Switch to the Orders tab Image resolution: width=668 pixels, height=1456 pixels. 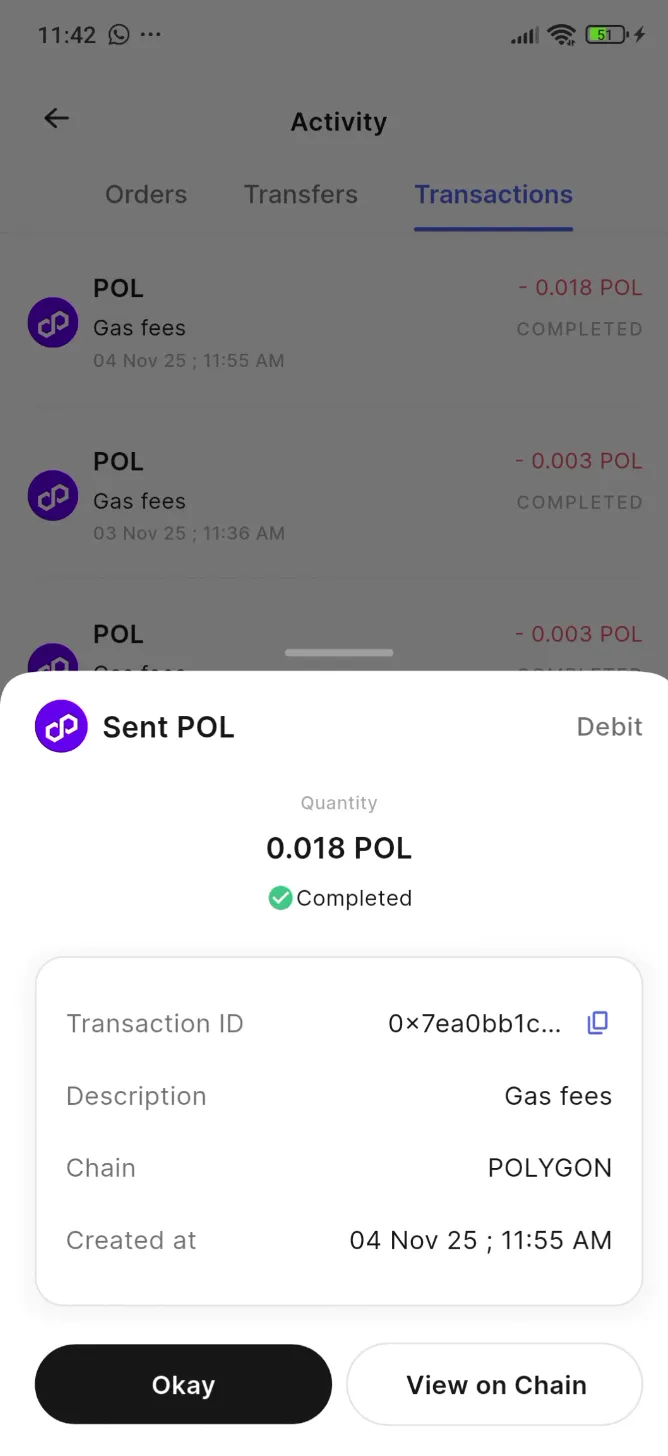[x=146, y=194]
